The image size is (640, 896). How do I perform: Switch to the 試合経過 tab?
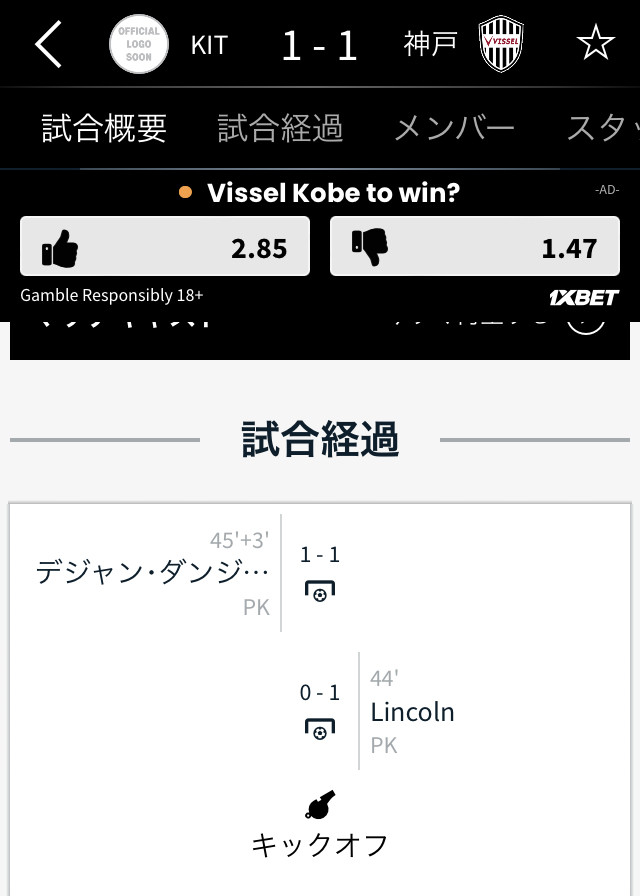280,128
